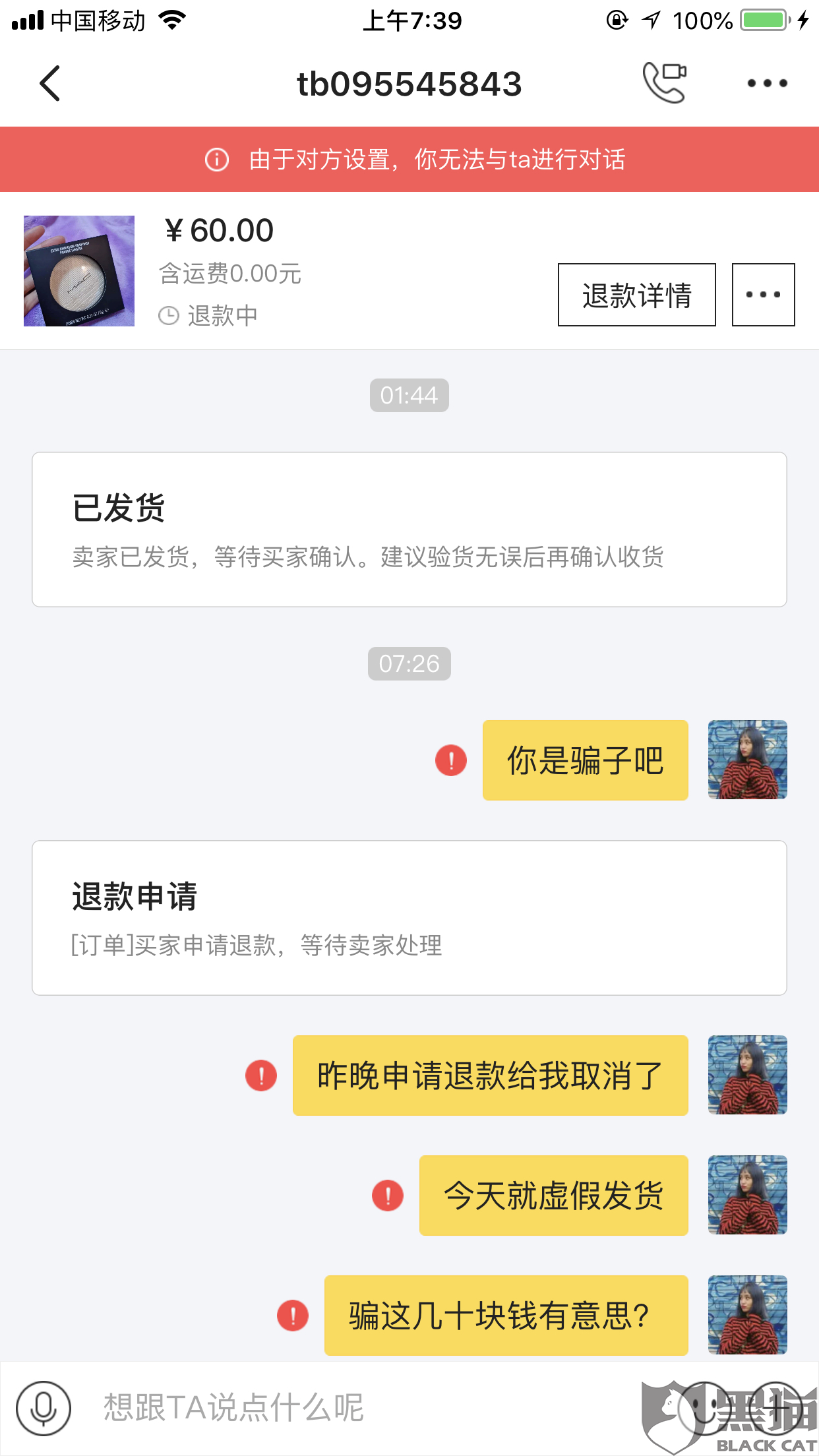This screenshot has height=1456, width=819.
Task: Open the ¥60.00 product thumbnail
Action: tap(79, 271)
